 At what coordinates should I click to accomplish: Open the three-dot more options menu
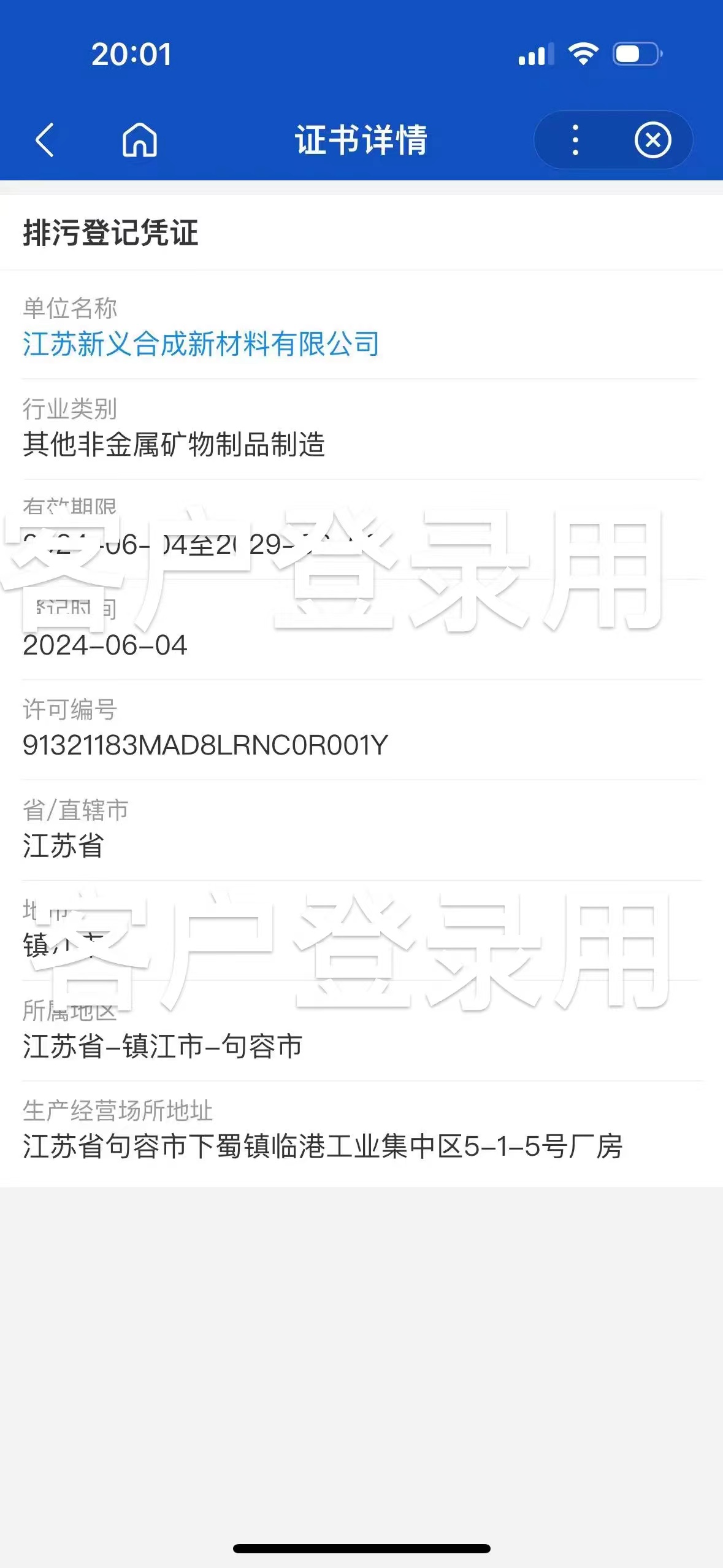(x=575, y=140)
